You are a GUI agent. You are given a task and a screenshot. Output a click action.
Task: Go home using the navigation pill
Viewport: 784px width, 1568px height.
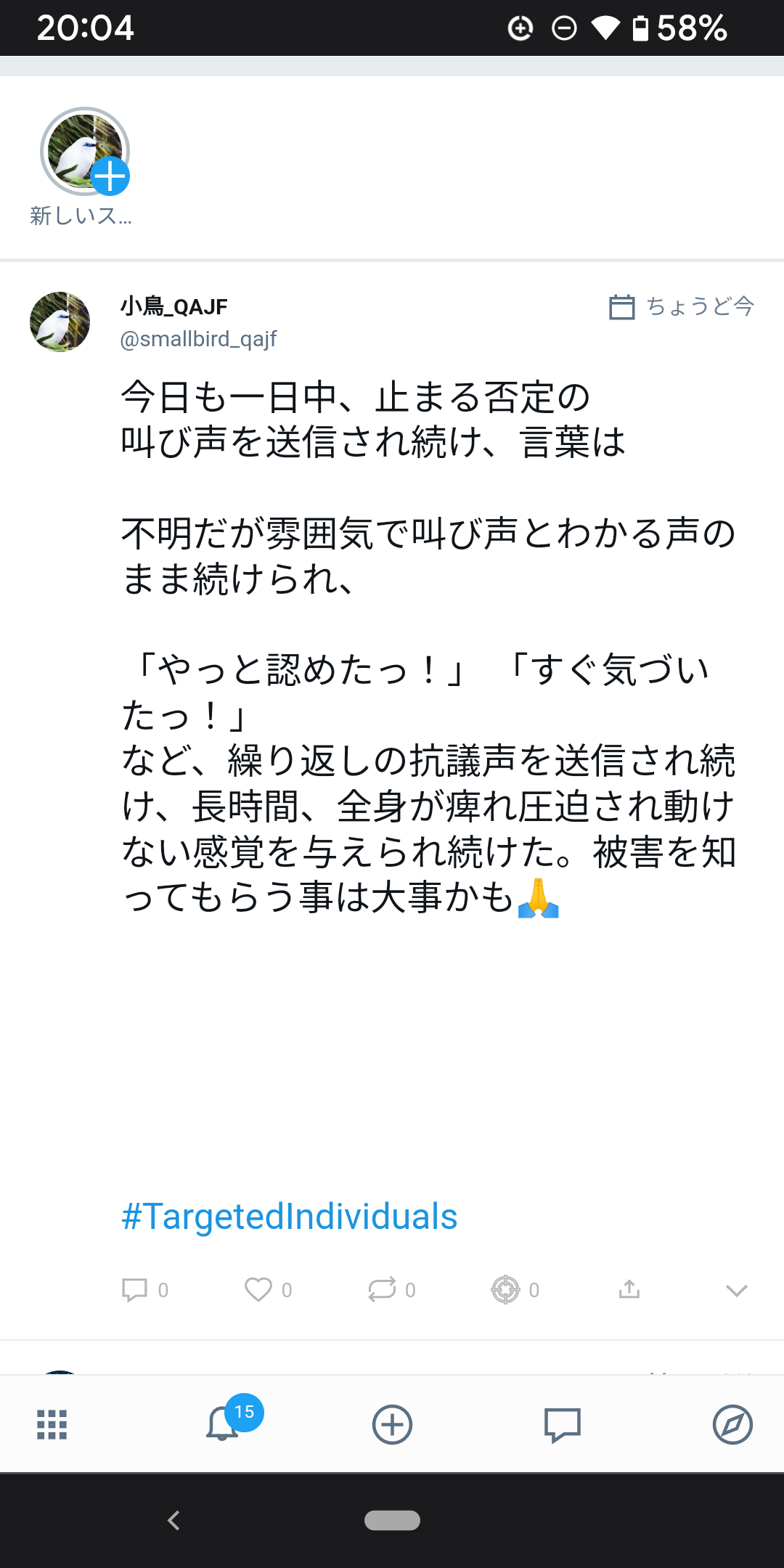click(x=392, y=1520)
